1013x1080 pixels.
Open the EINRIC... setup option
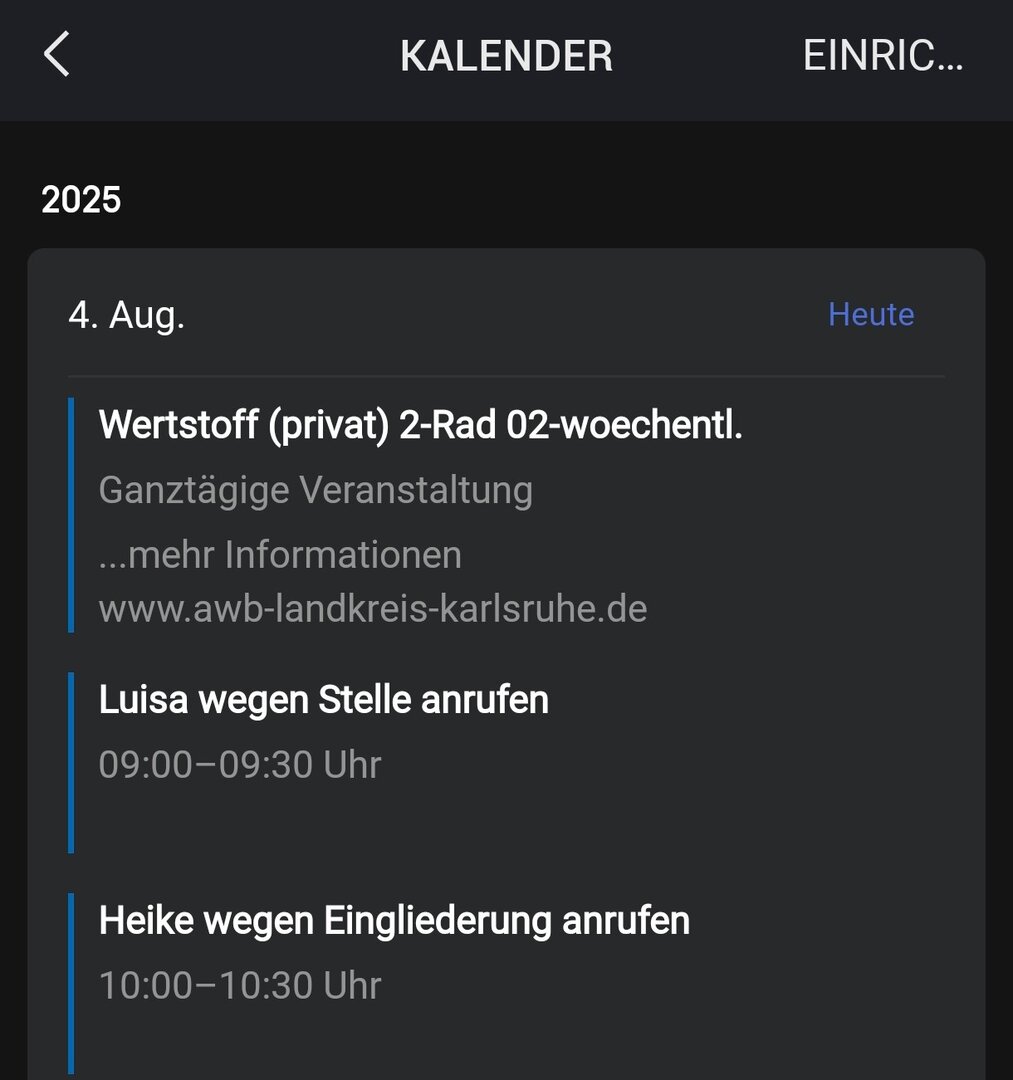tap(882, 56)
